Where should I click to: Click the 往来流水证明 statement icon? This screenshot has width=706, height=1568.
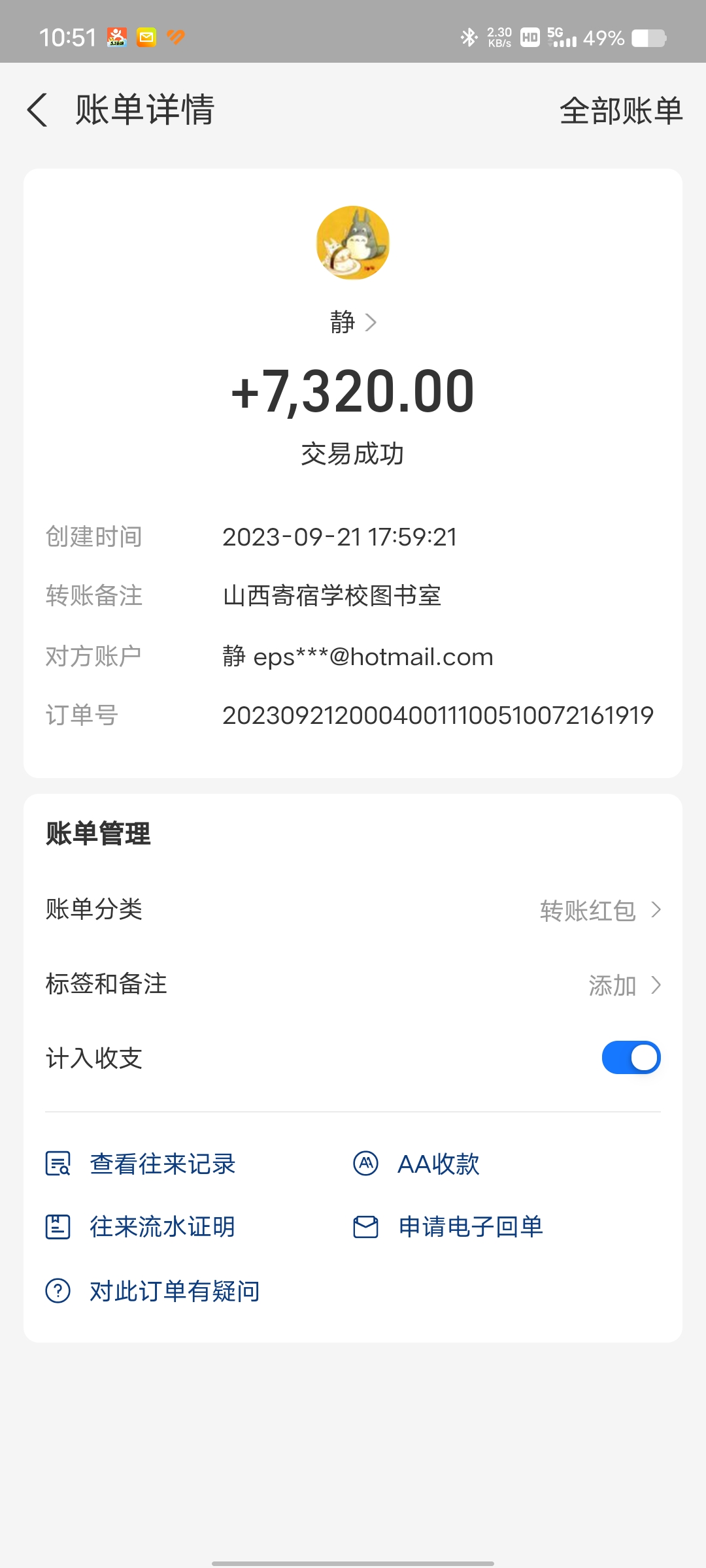[58, 1226]
